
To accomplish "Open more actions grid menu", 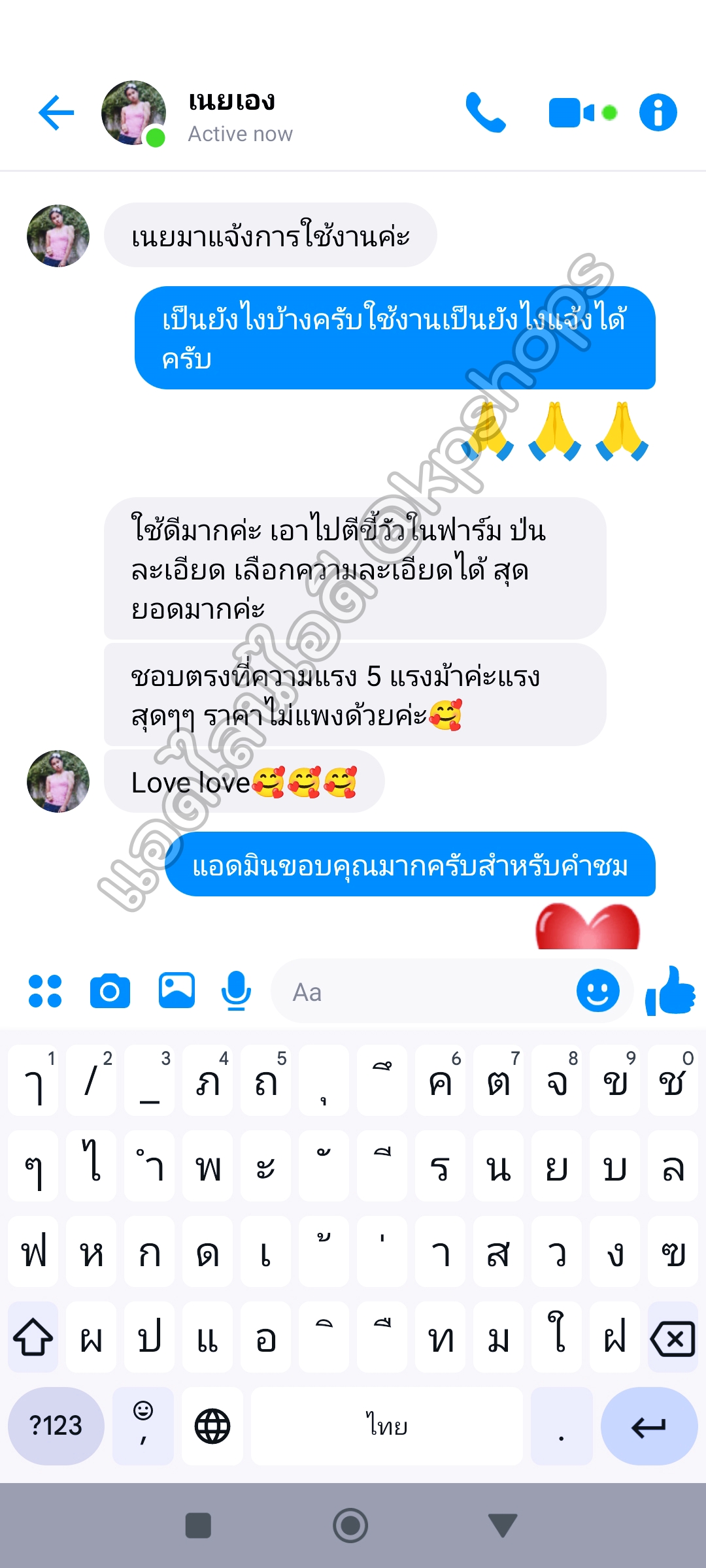I will (x=45, y=991).
